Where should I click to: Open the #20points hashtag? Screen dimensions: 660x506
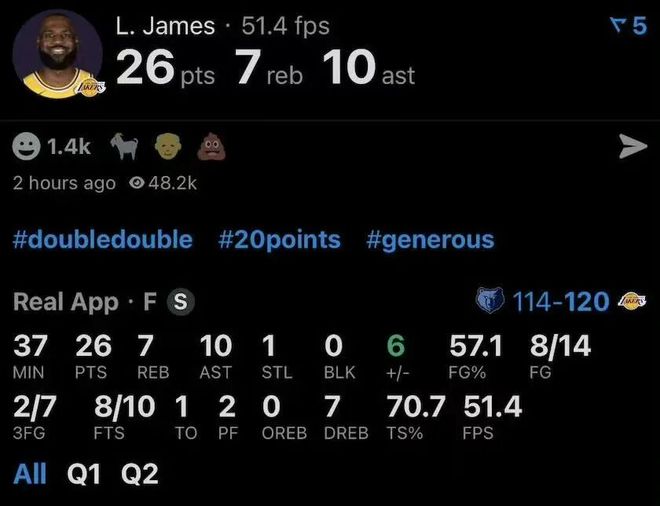tap(279, 240)
